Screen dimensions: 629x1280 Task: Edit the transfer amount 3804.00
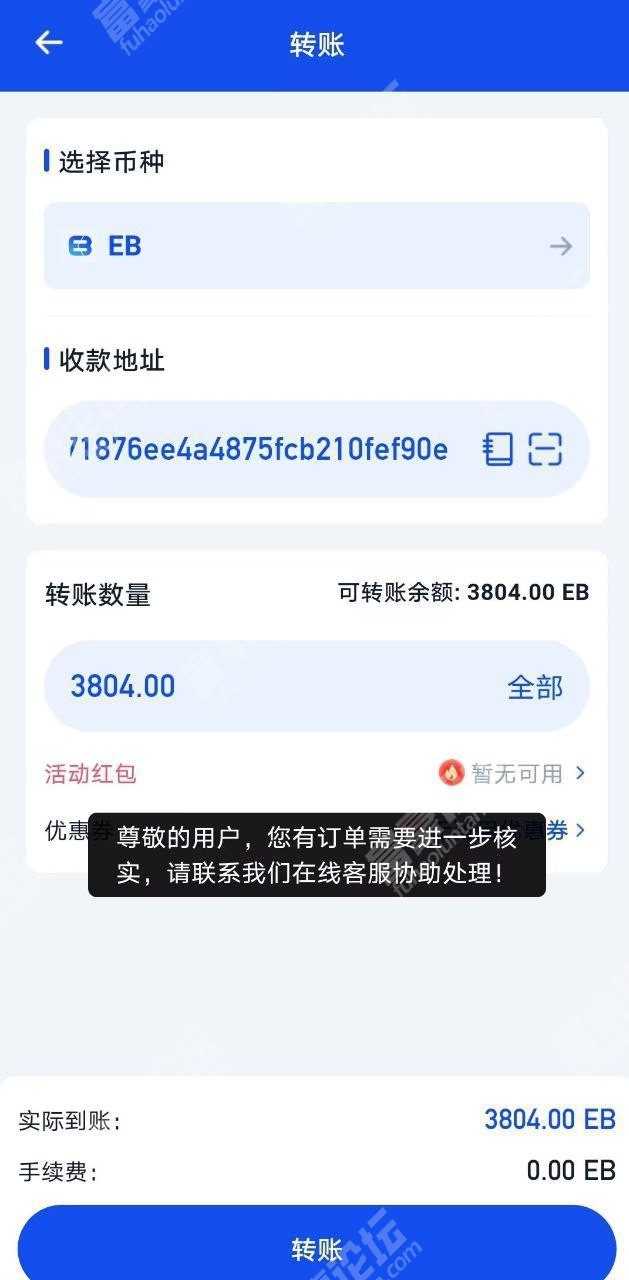[250, 686]
